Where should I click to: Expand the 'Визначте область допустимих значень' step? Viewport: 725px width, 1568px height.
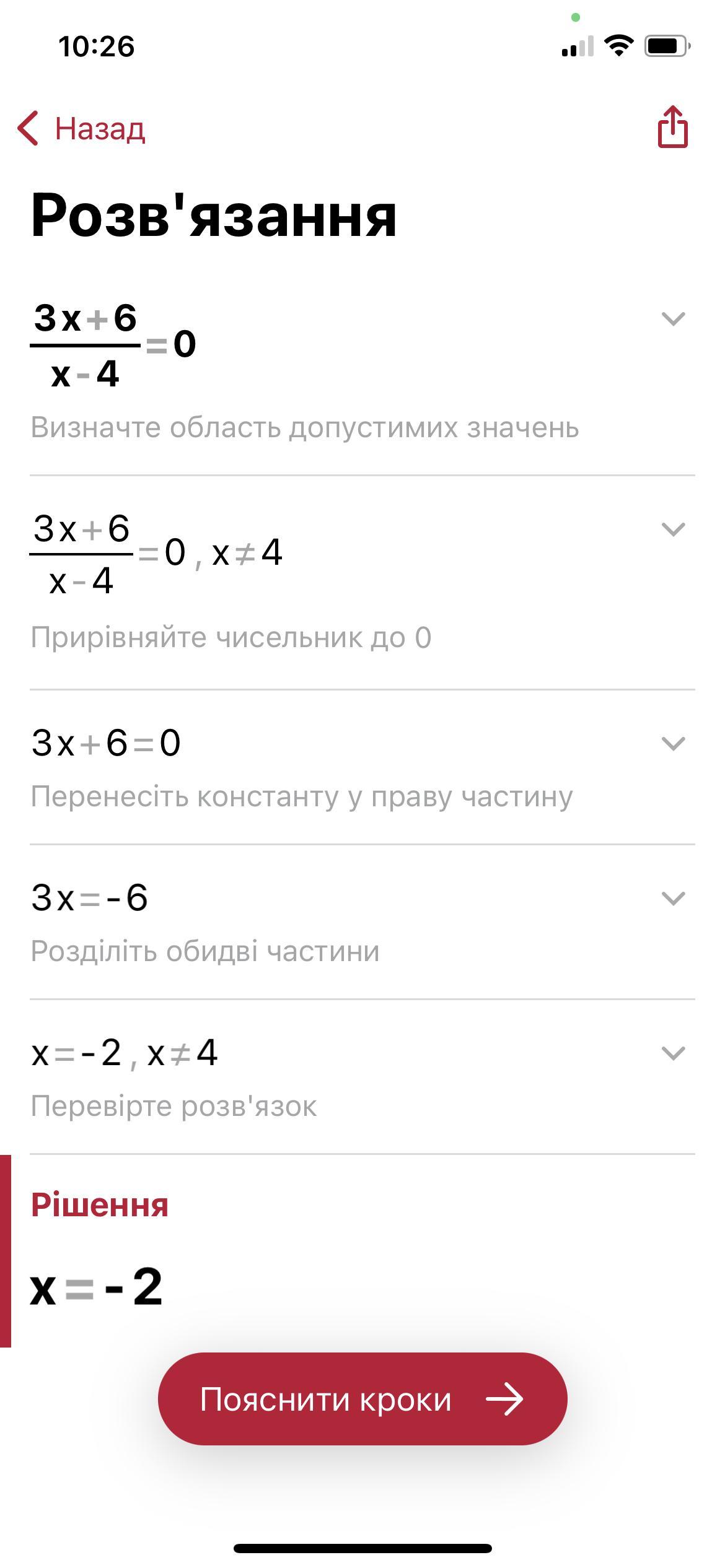click(x=673, y=319)
